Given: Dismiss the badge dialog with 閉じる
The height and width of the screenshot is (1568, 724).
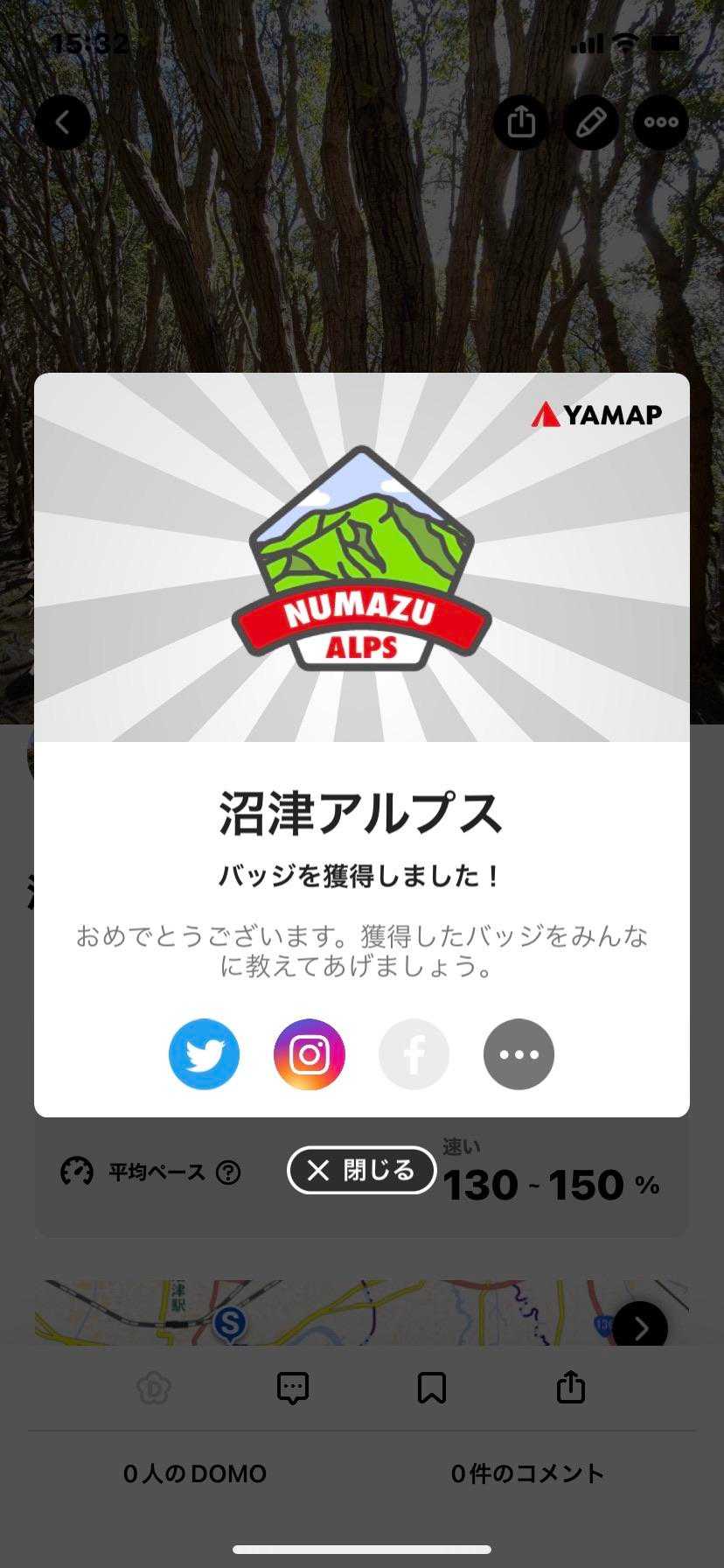Looking at the screenshot, I should (361, 1170).
